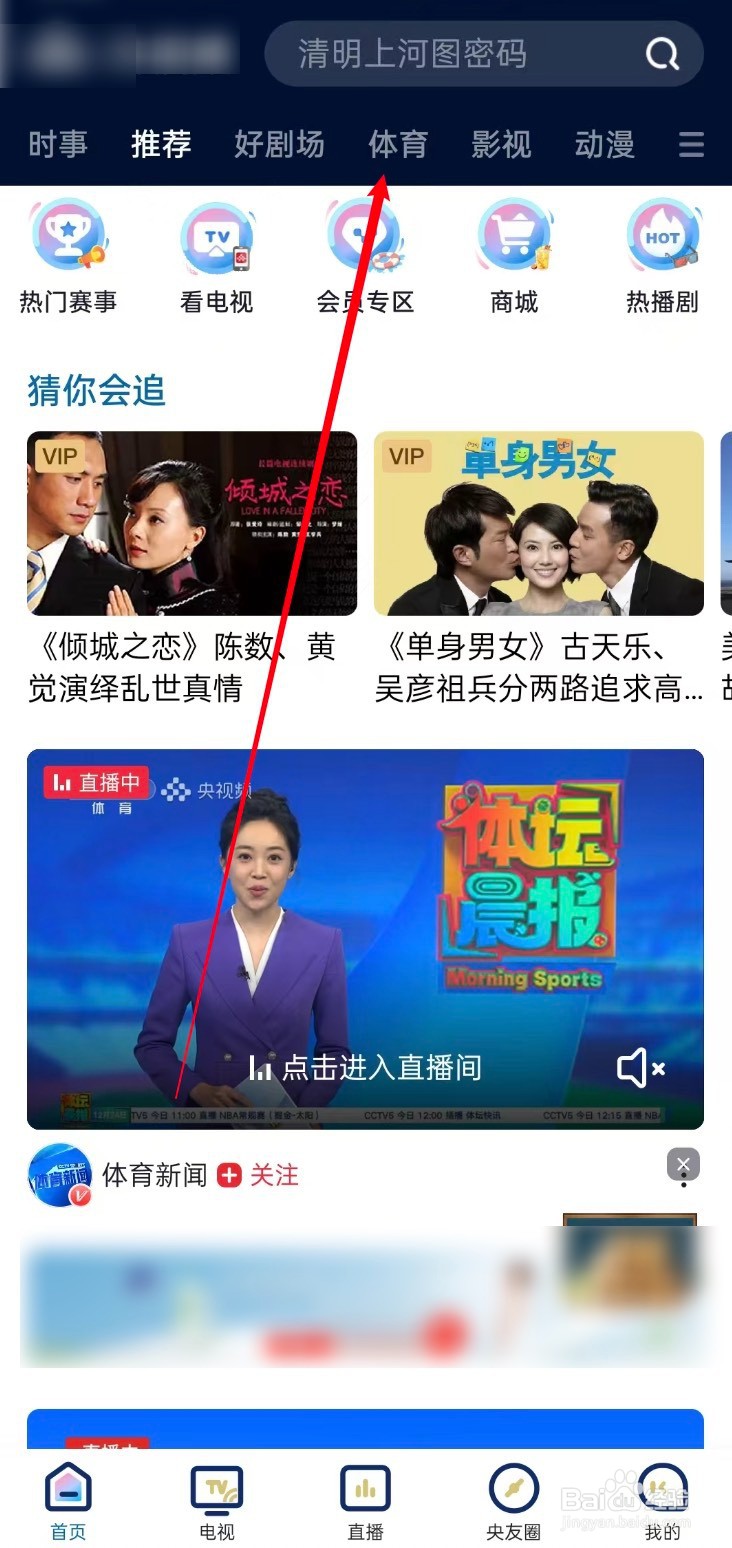Switch to the 电视 bottom tab
This screenshot has height=1548, width=732.
pos(216,1502)
